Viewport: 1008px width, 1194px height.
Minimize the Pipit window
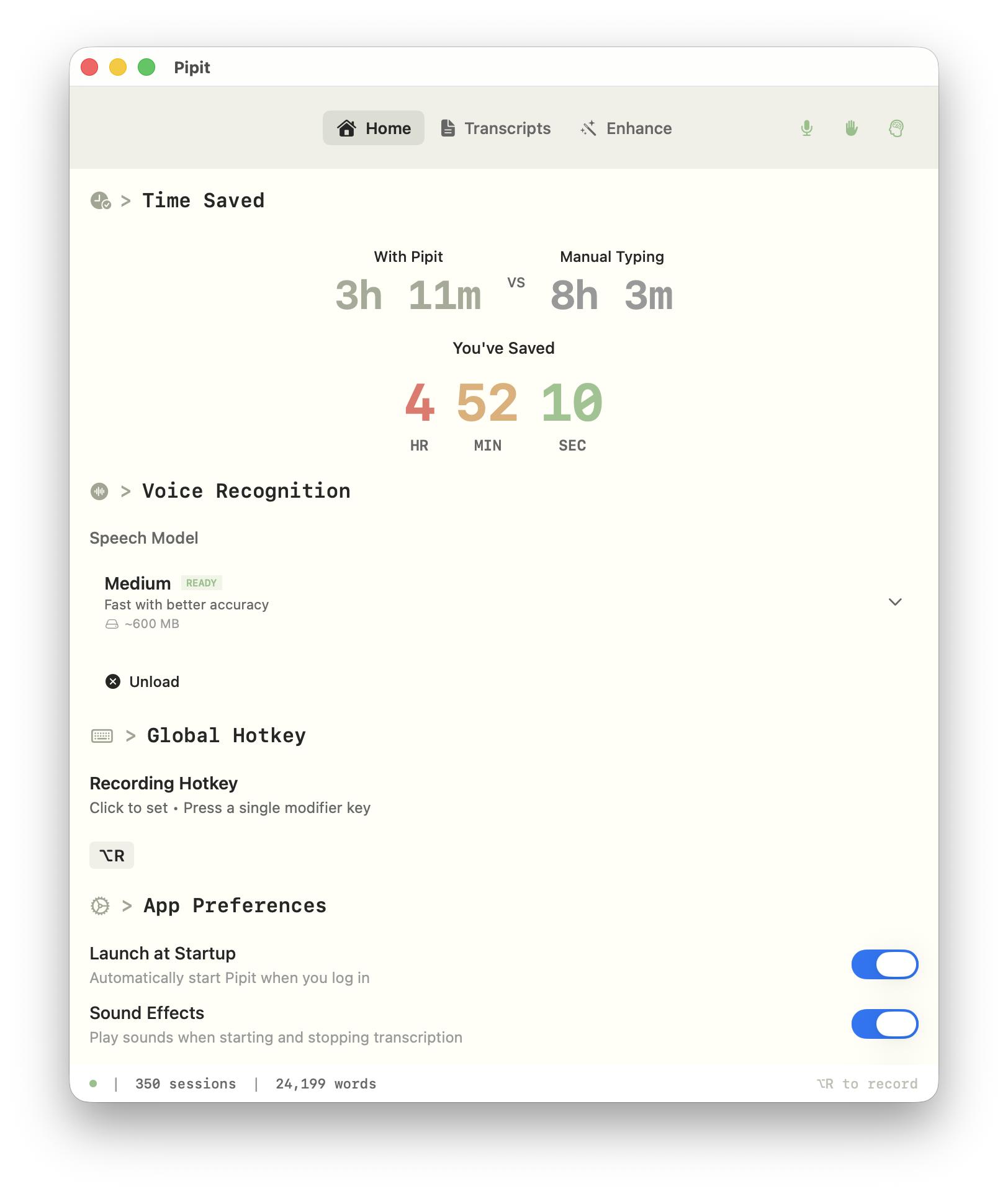[118, 67]
